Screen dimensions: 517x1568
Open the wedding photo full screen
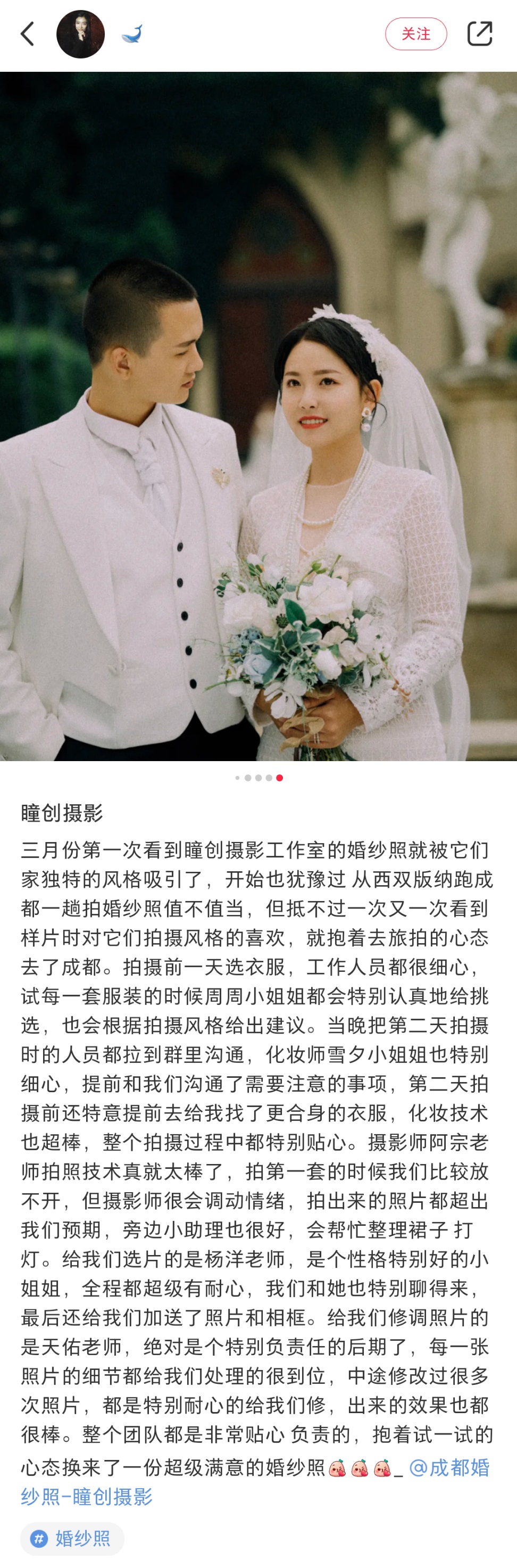click(258, 416)
